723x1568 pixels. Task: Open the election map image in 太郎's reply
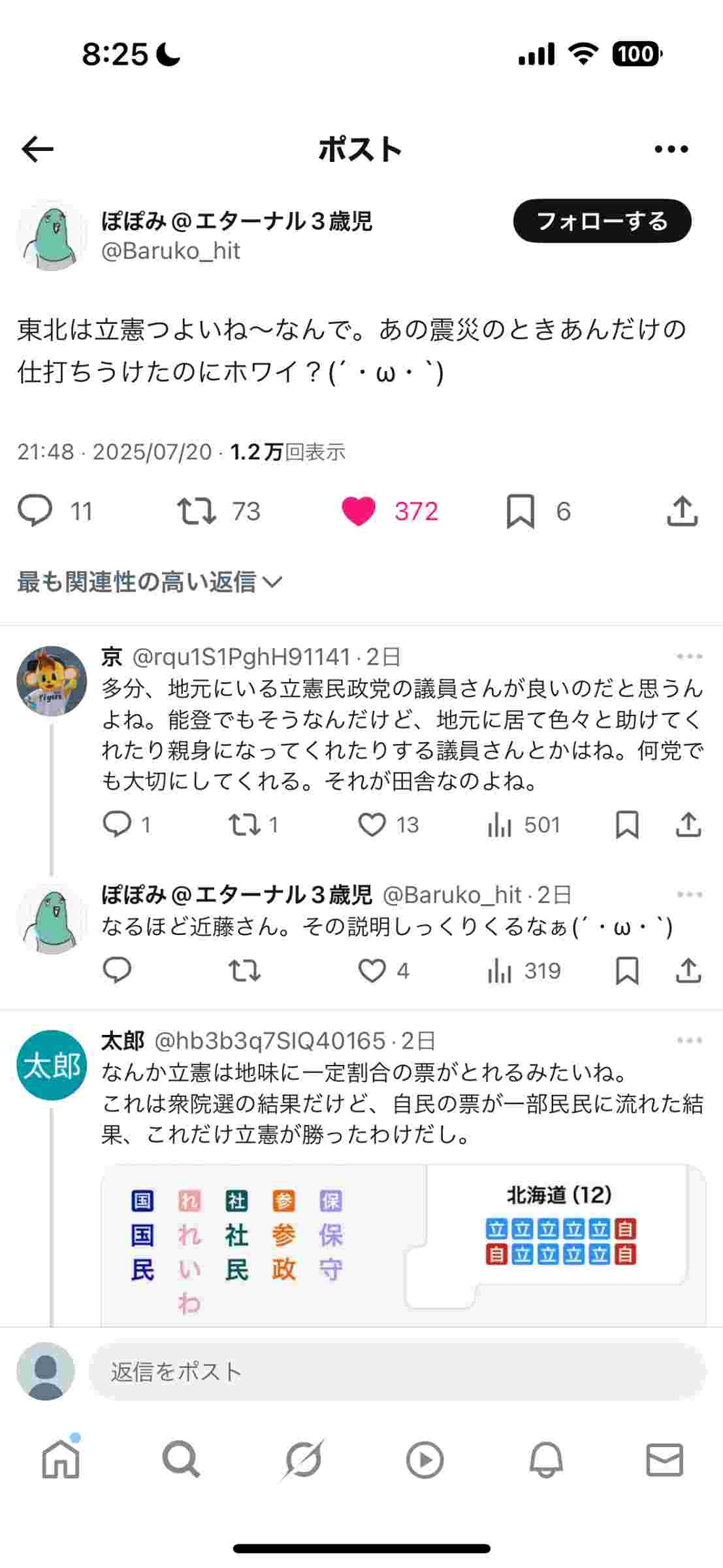point(403,1245)
